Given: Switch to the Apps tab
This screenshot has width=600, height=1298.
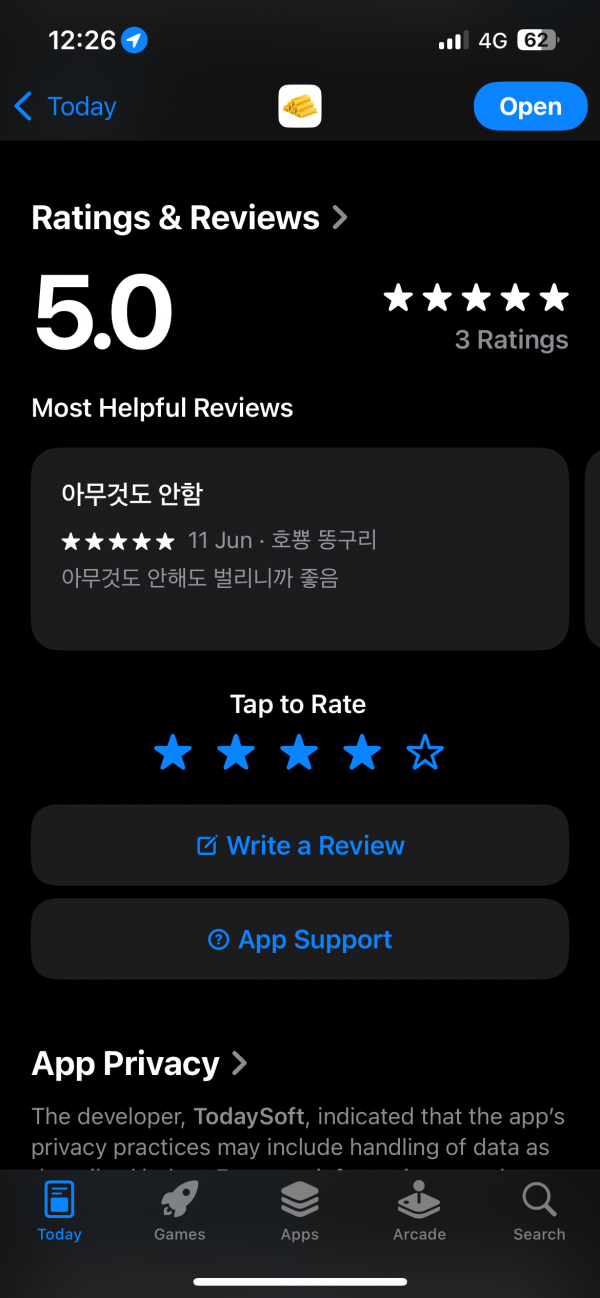Looking at the screenshot, I should pos(300,1210).
